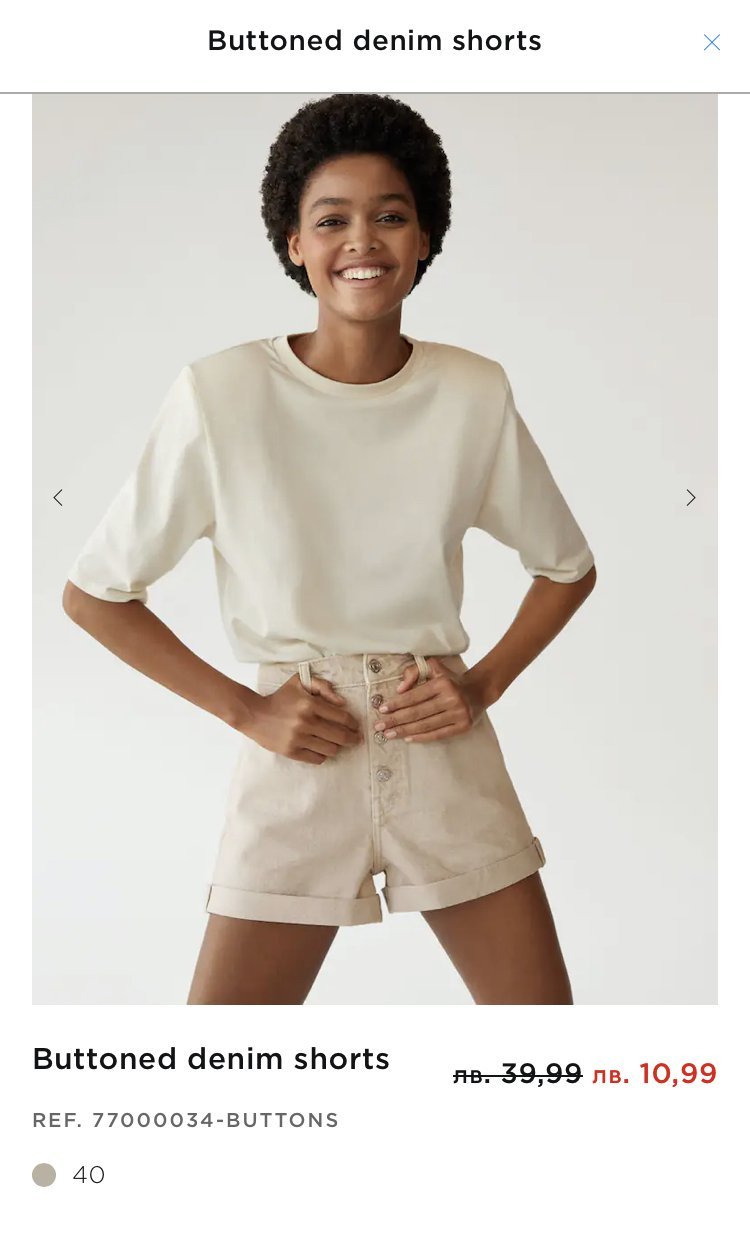Close the Buttoned denim shorts view
The height and width of the screenshot is (1241, 750).
(711, 42)
